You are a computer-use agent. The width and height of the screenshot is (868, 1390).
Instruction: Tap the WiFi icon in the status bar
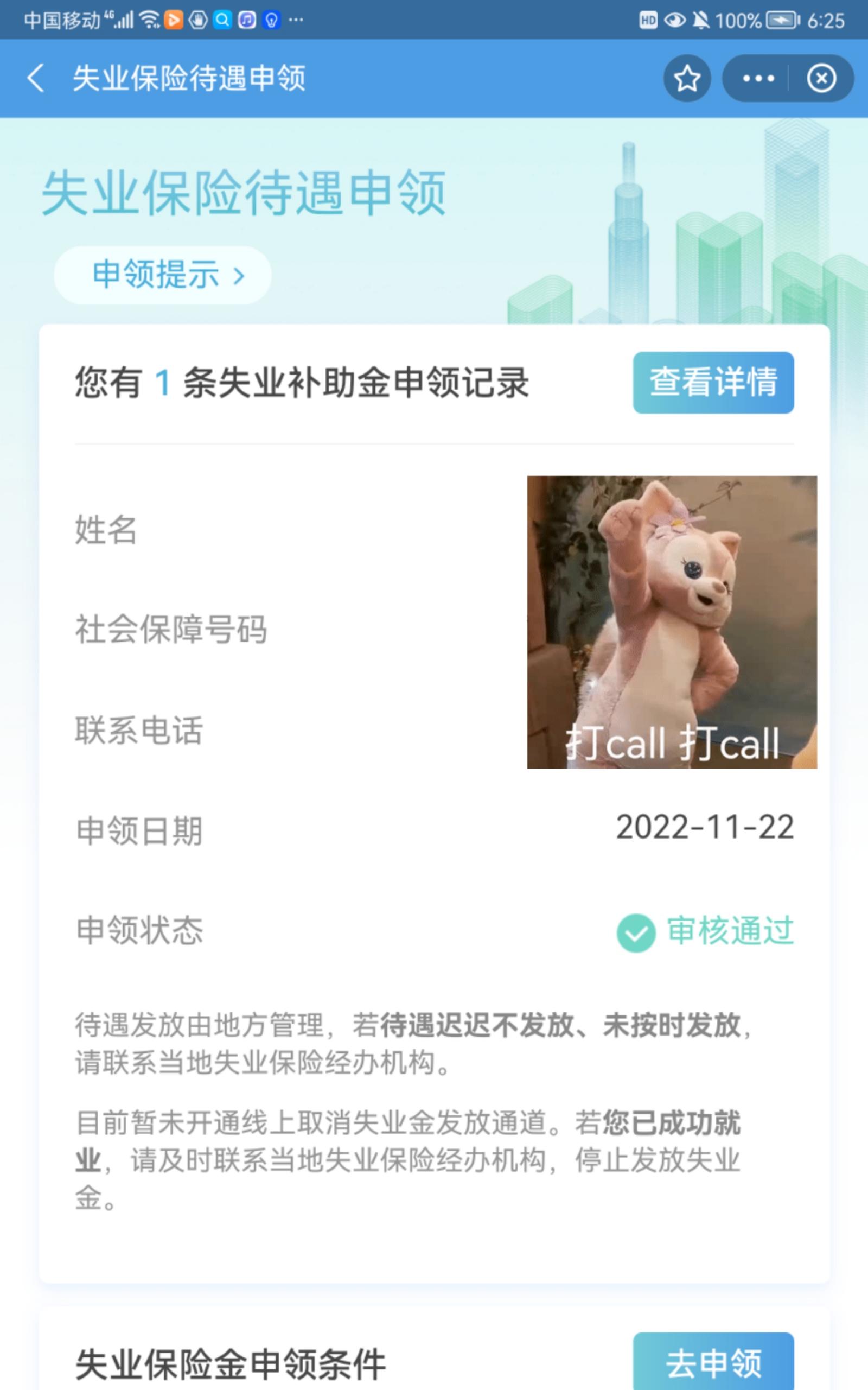149,20
